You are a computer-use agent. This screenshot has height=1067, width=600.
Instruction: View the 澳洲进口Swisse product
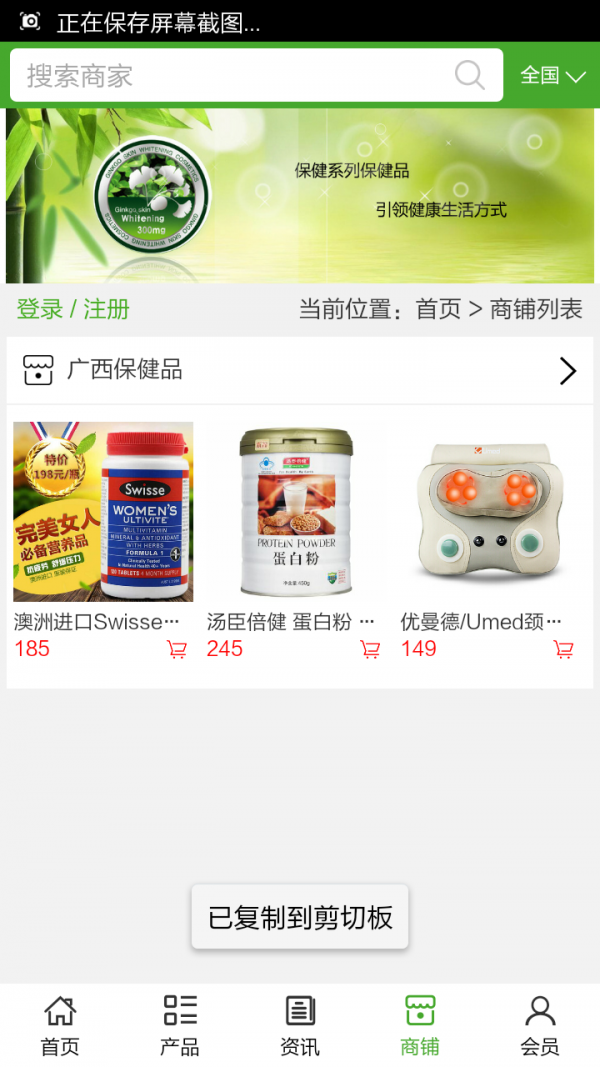click(103, 512)
